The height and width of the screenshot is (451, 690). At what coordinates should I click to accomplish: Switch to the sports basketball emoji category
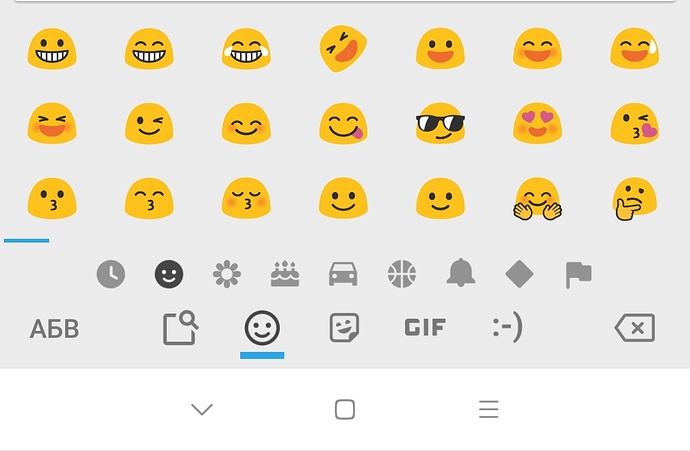401,273
